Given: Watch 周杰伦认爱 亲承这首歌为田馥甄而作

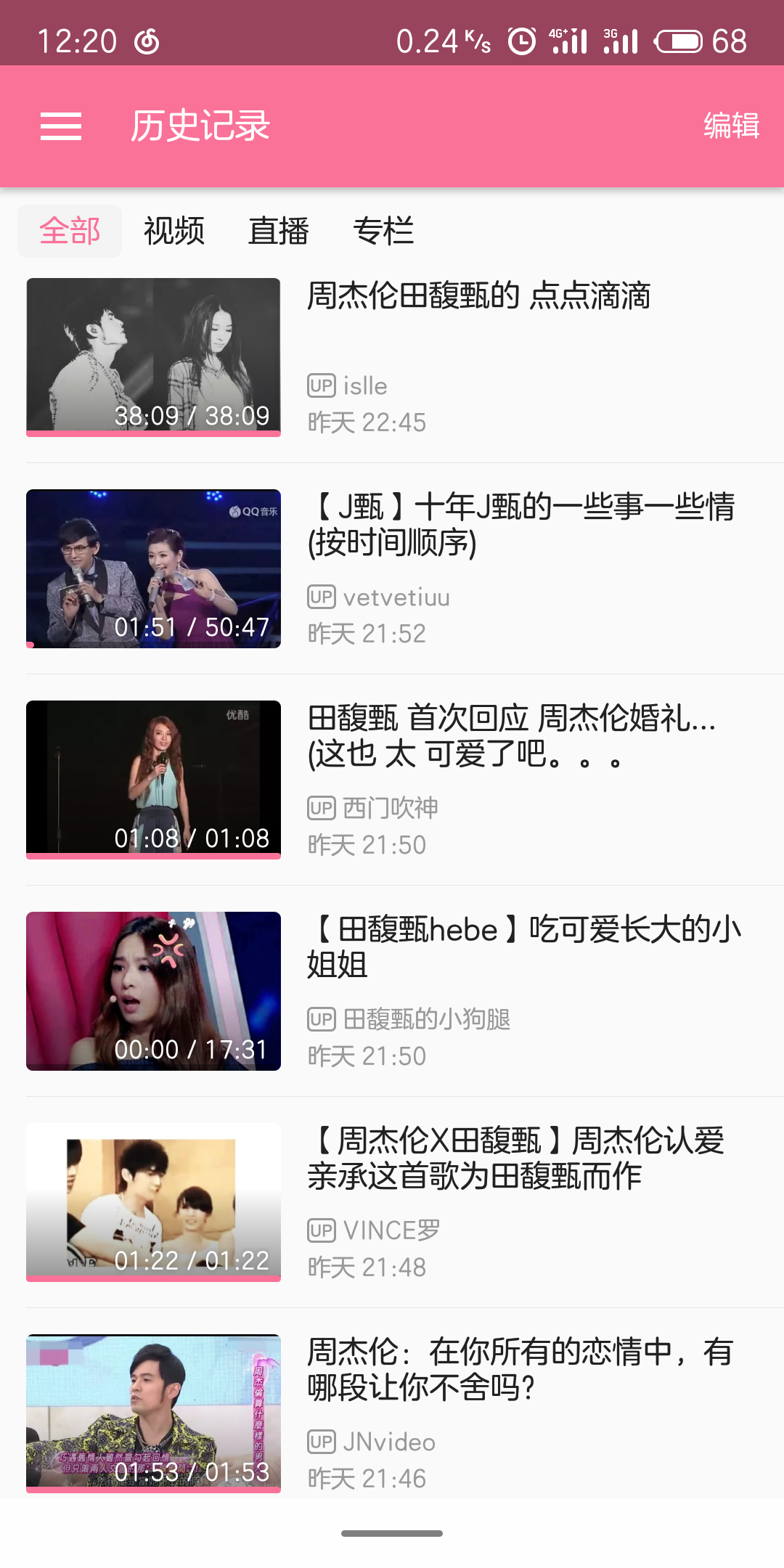Looking at the screenshot, I should (x=515, y=1158).
